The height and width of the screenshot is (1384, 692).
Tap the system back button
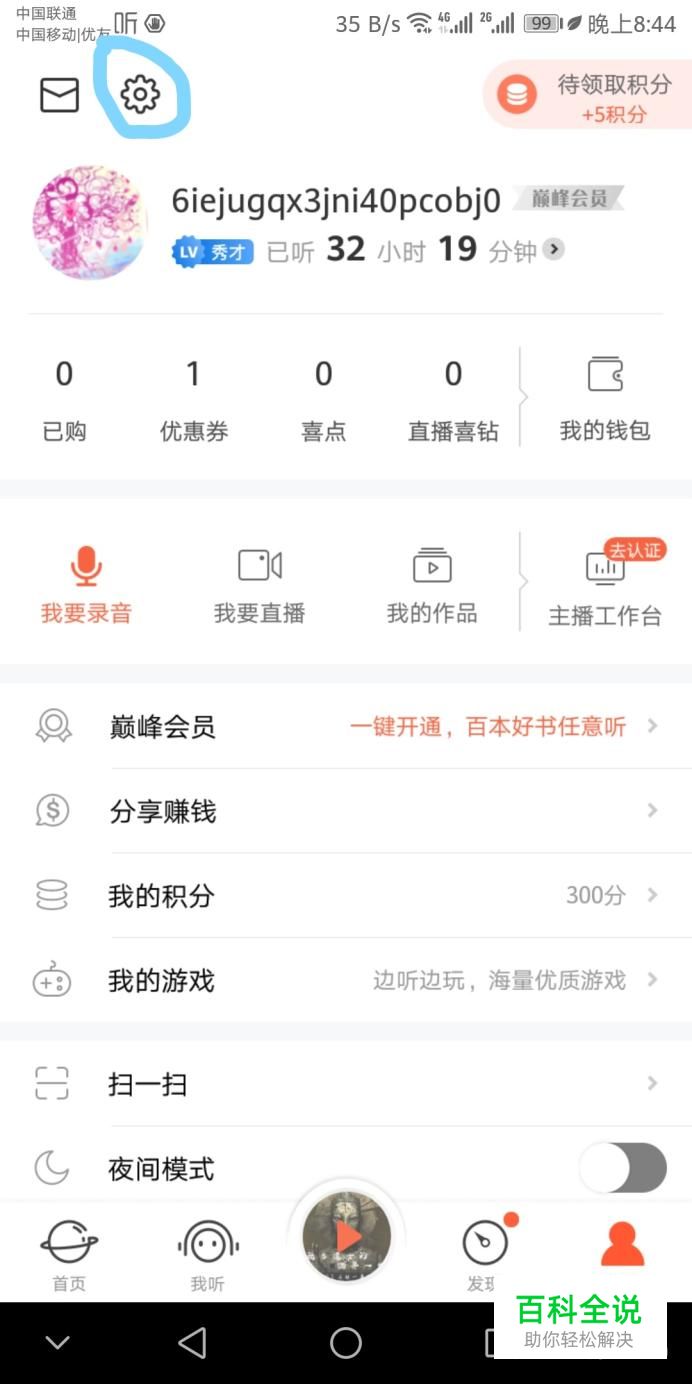pos(192,1342)
